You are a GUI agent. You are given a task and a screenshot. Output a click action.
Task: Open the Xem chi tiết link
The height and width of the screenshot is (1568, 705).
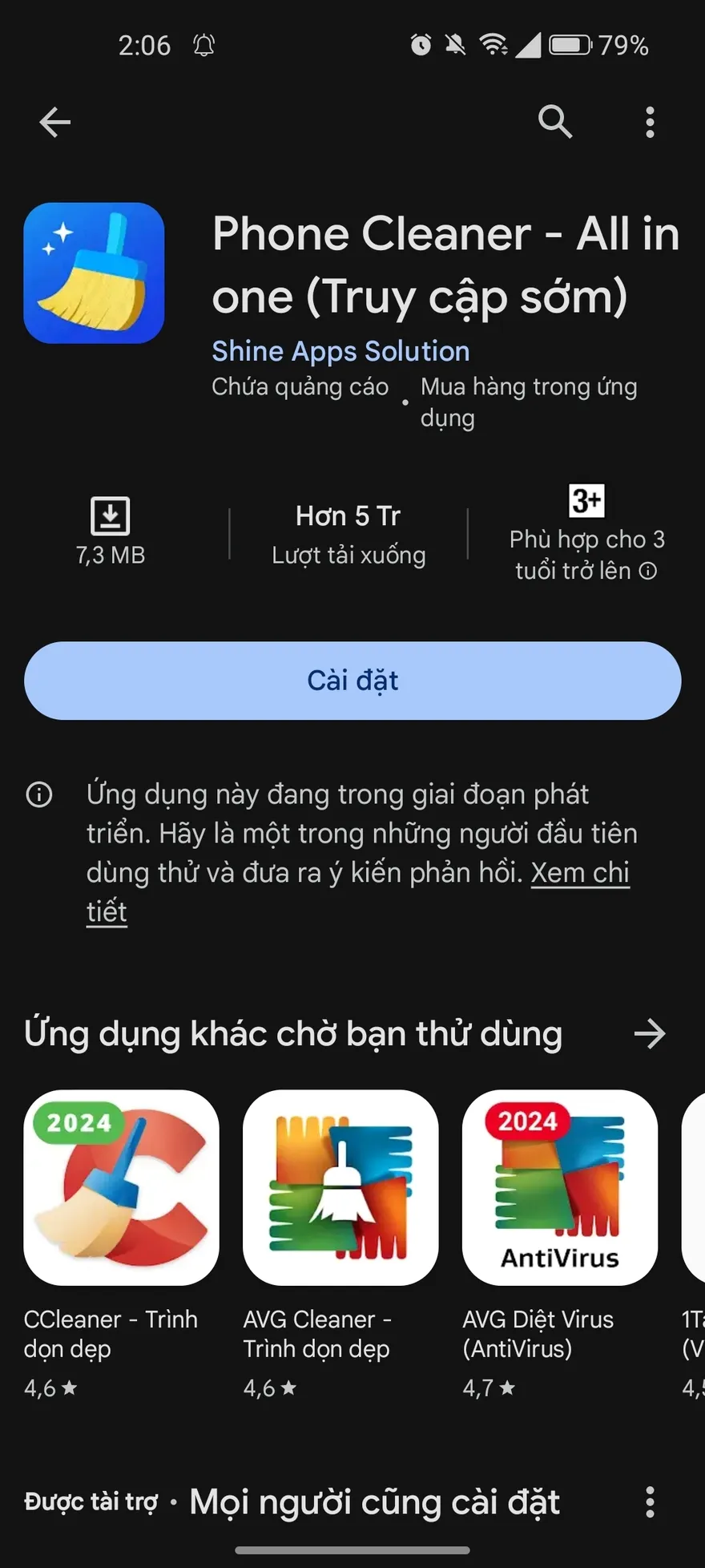[x=582, y=872]
